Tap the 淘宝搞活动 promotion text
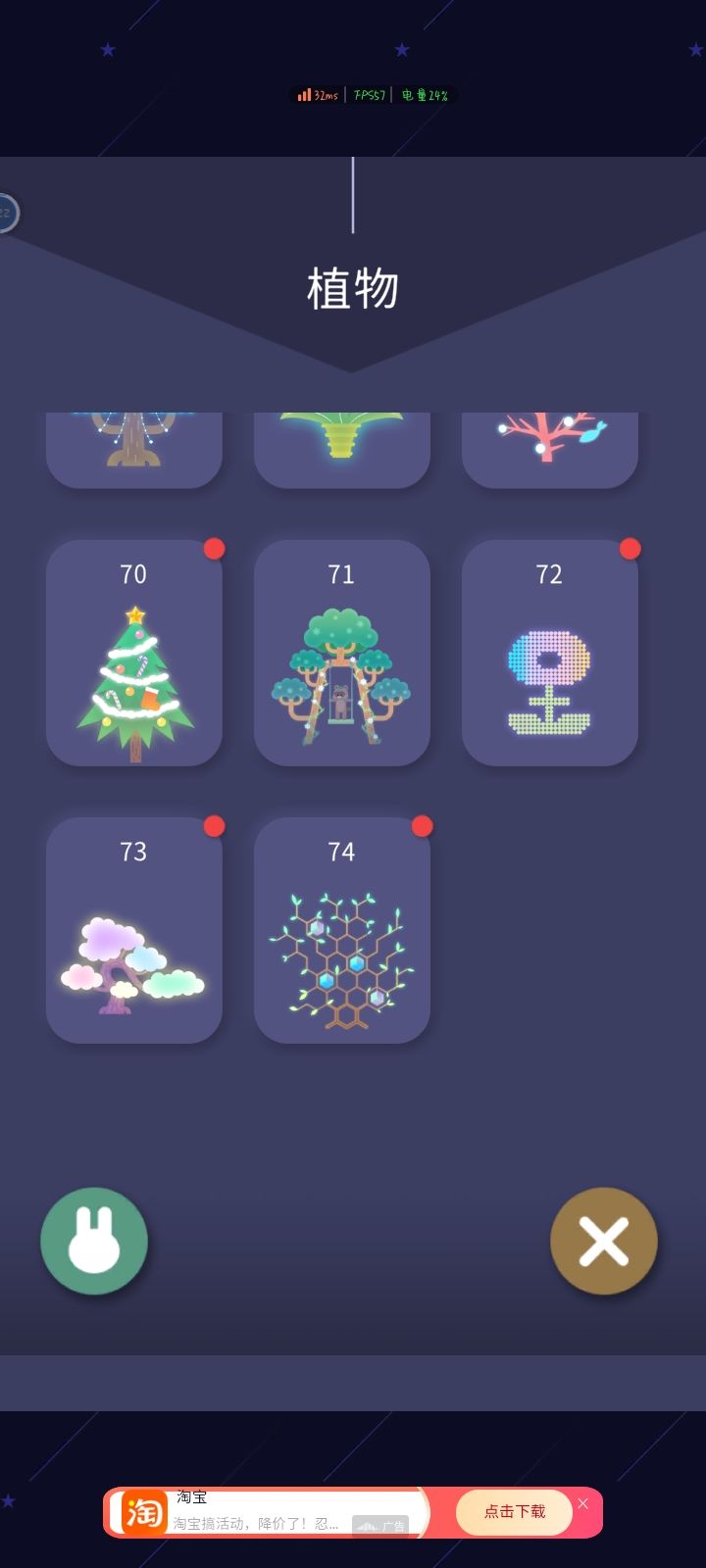The width and height of the screenshot is (706, 1568). click(253, 1527)
